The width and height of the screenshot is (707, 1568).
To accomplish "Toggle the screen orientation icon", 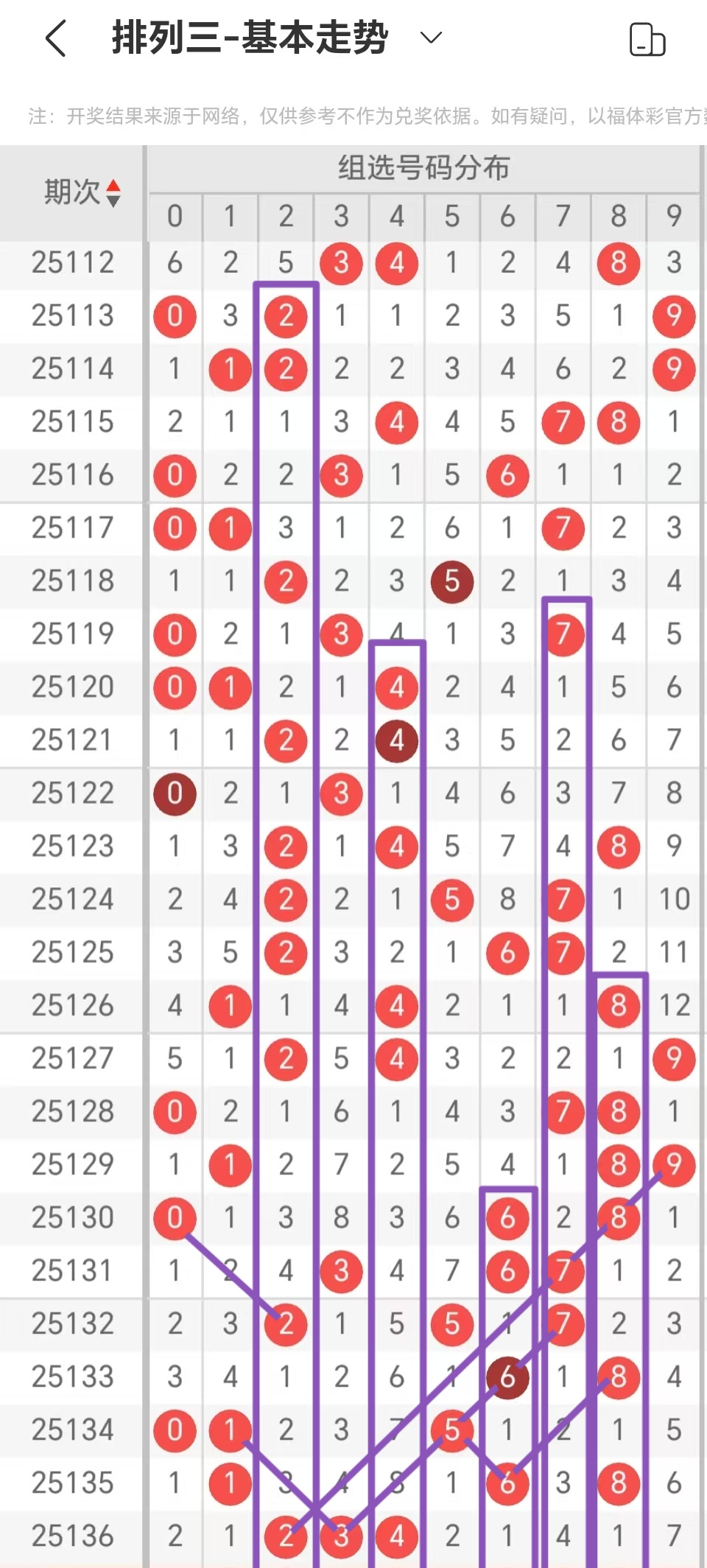I will click(x=647, y=40).
